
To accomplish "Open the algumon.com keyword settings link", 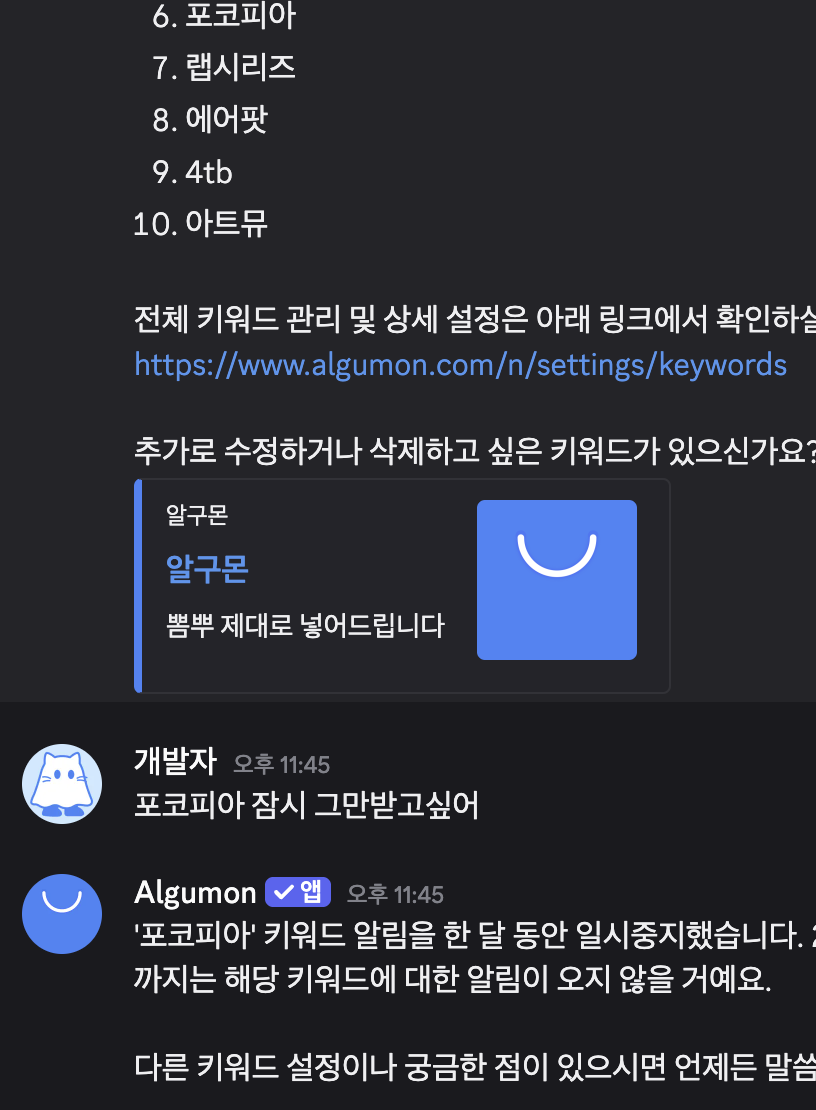I will [460, 364].
